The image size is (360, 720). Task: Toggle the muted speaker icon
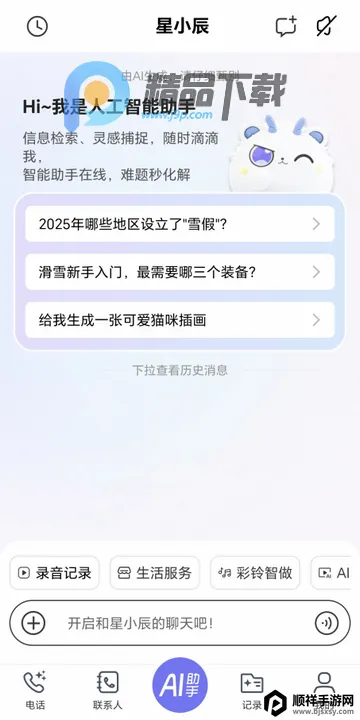(326, 26)
